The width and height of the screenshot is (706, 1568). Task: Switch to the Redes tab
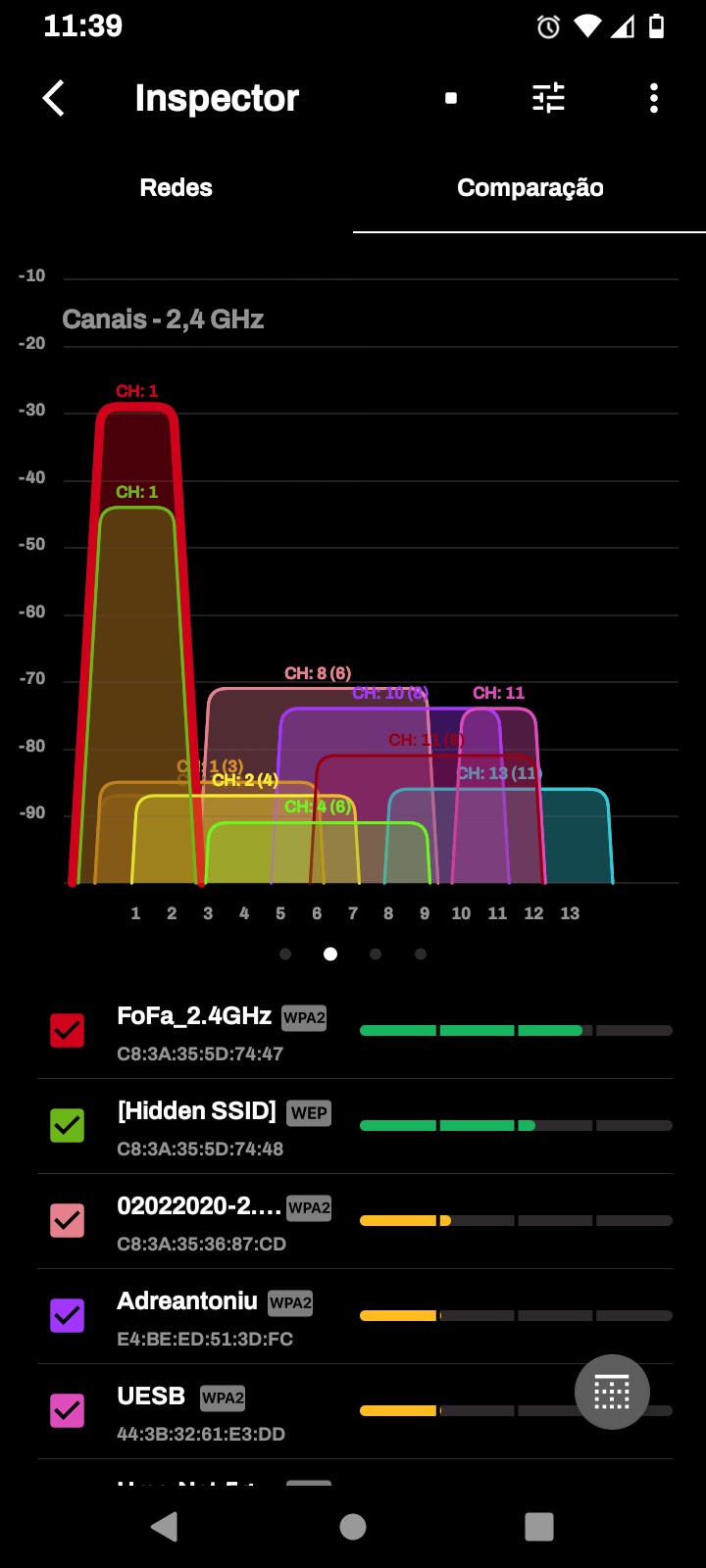176,188
